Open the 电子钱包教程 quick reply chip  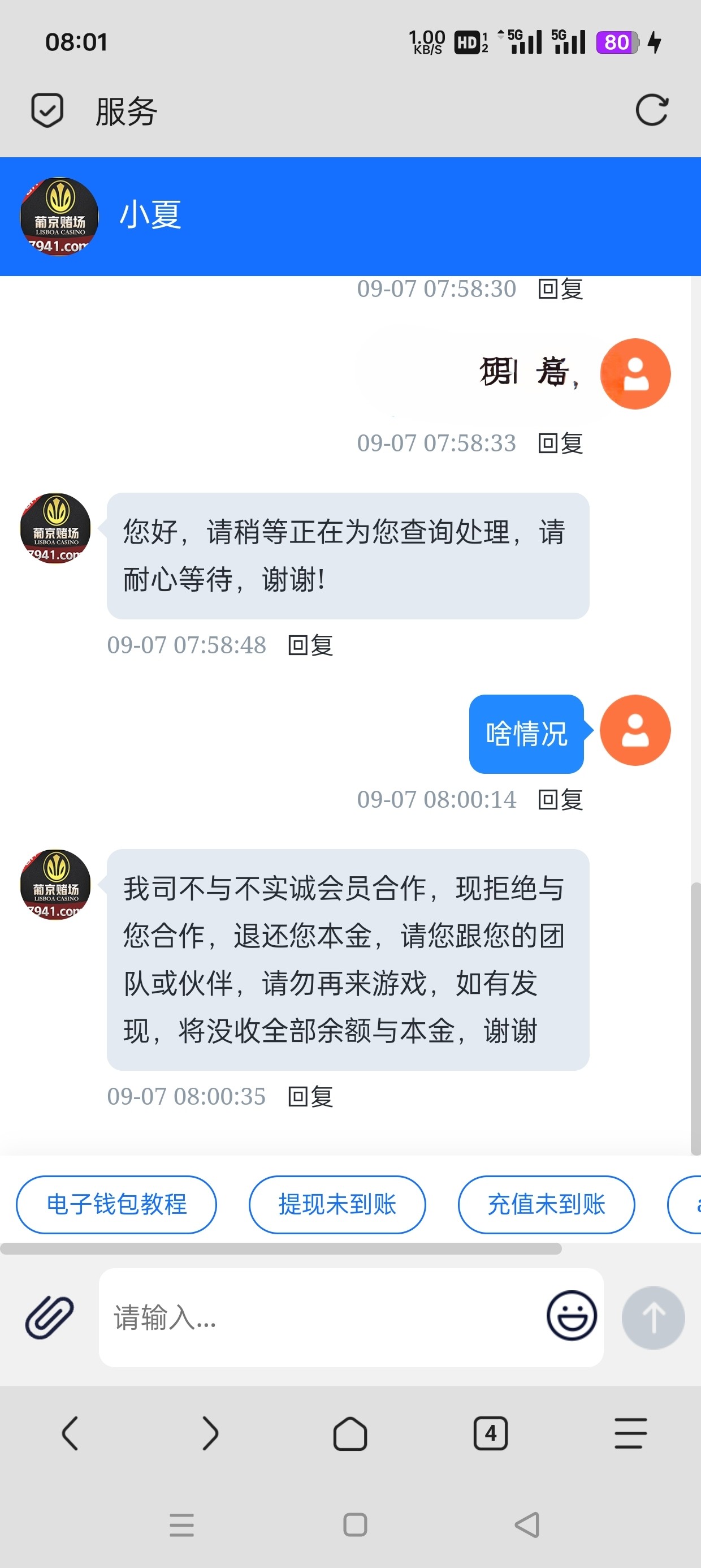pos(116,1204)
